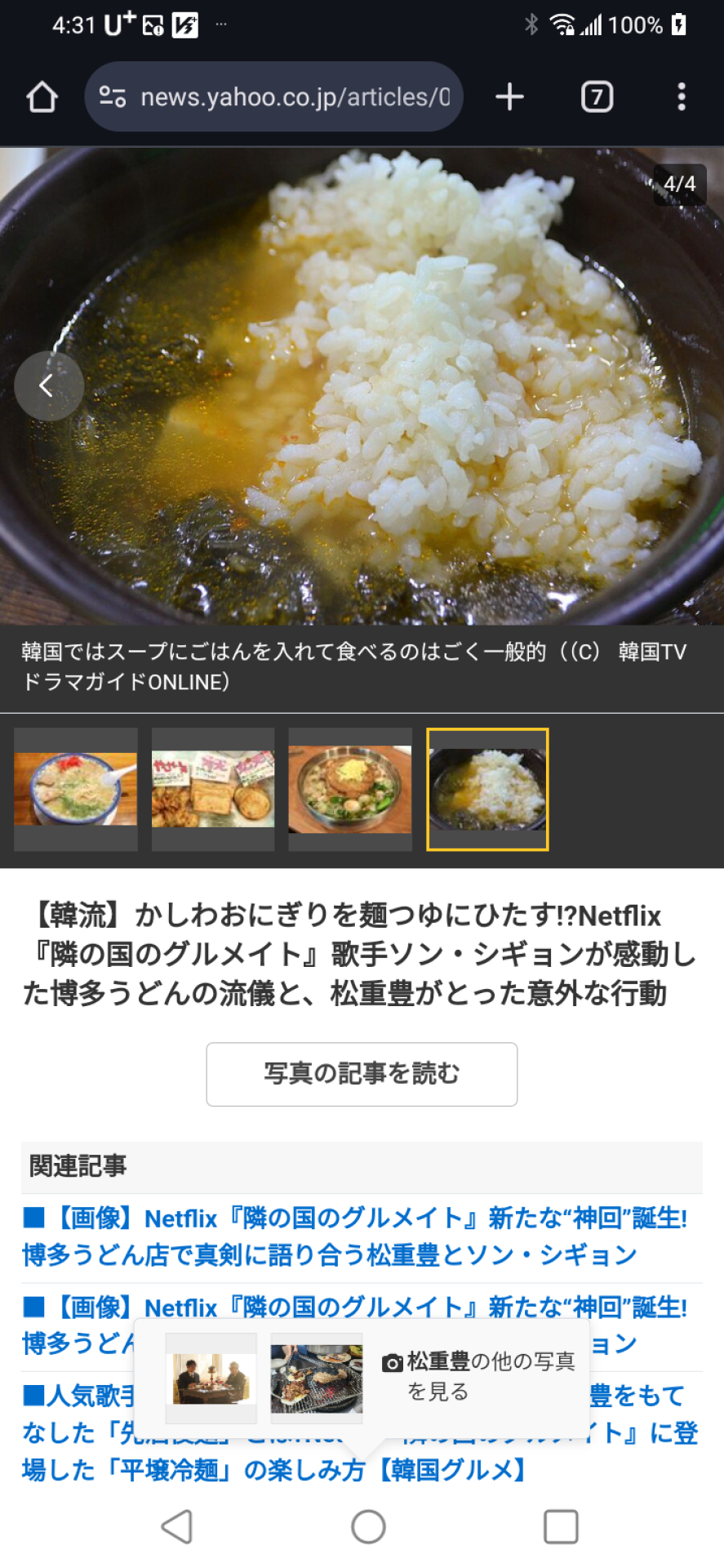Open first related article about 博多うどん店
Screen dimensions: 724x1568
(354, 1236)
